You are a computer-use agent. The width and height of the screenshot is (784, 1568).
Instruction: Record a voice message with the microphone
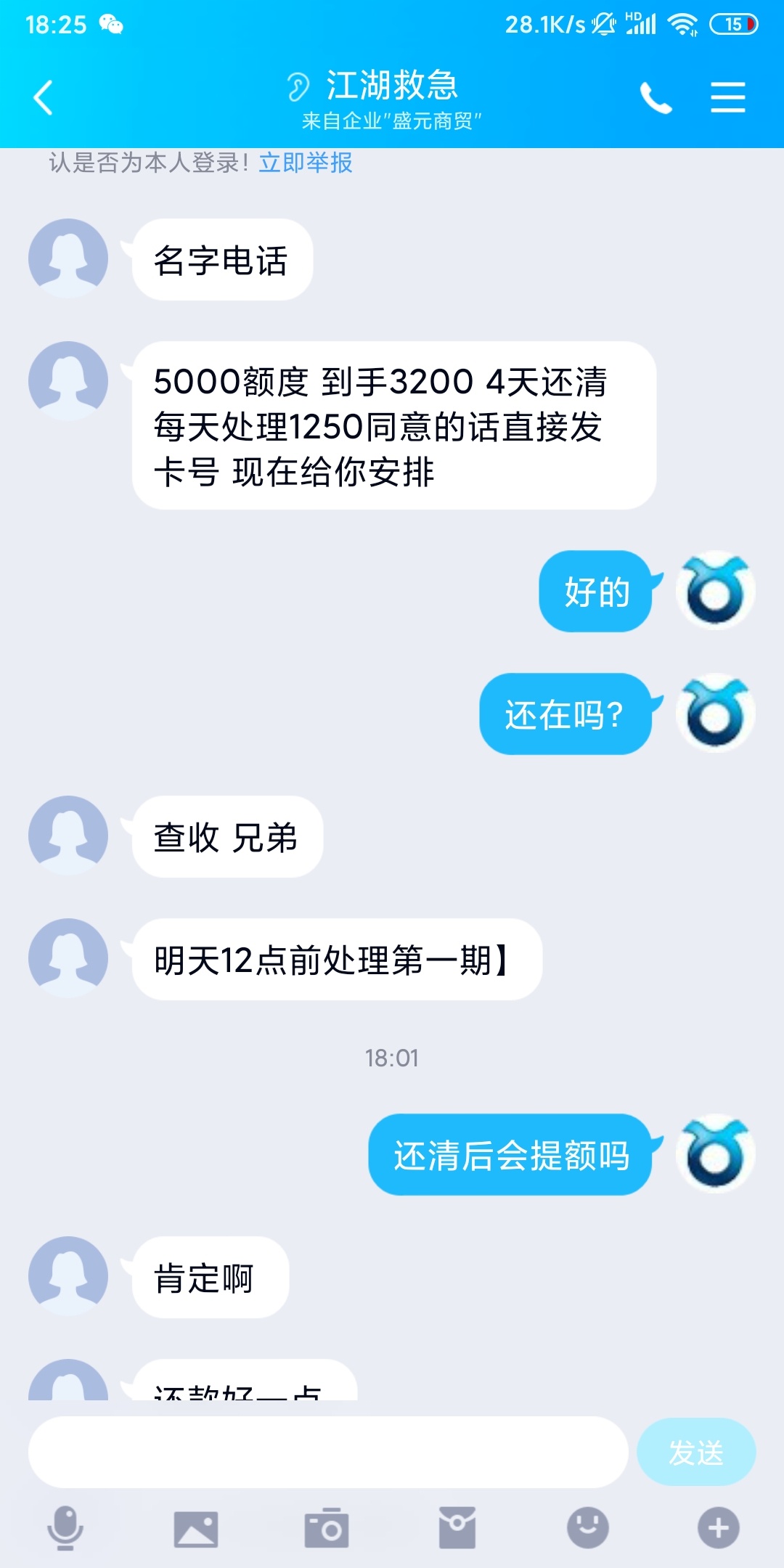[65, 1528]
